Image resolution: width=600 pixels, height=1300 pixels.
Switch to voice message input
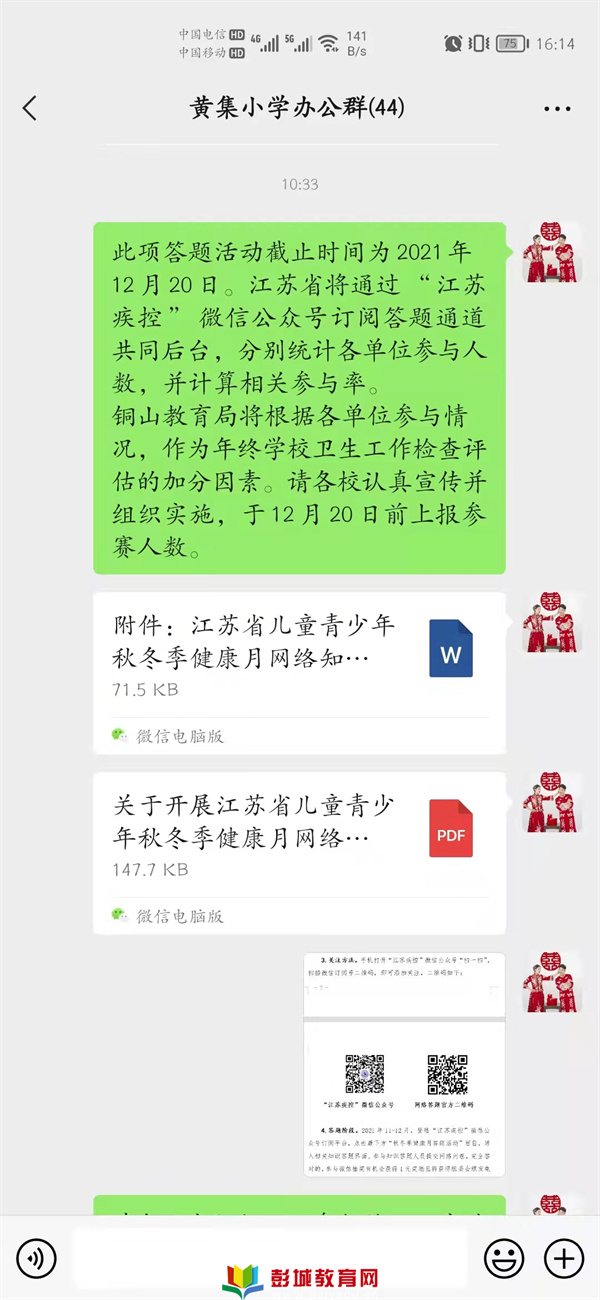(x=37, y=1257)
